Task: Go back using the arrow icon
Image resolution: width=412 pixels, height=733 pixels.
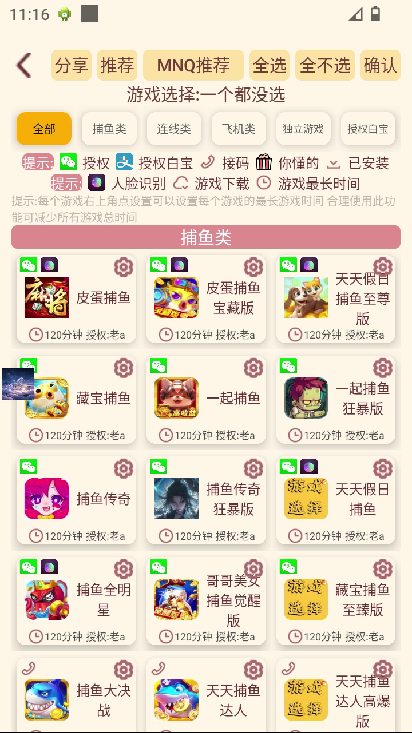Action: coord(24,65)
